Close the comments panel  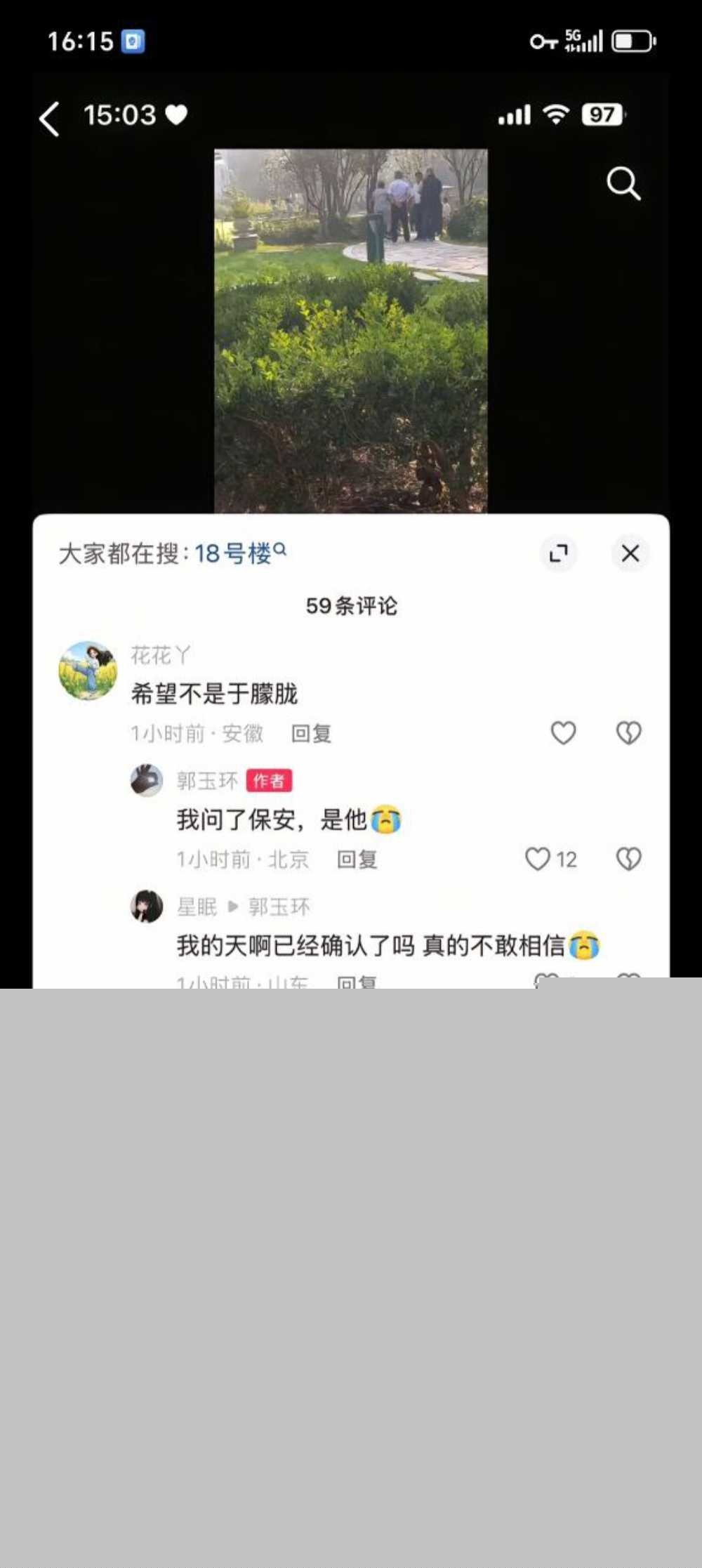point(630,553)
